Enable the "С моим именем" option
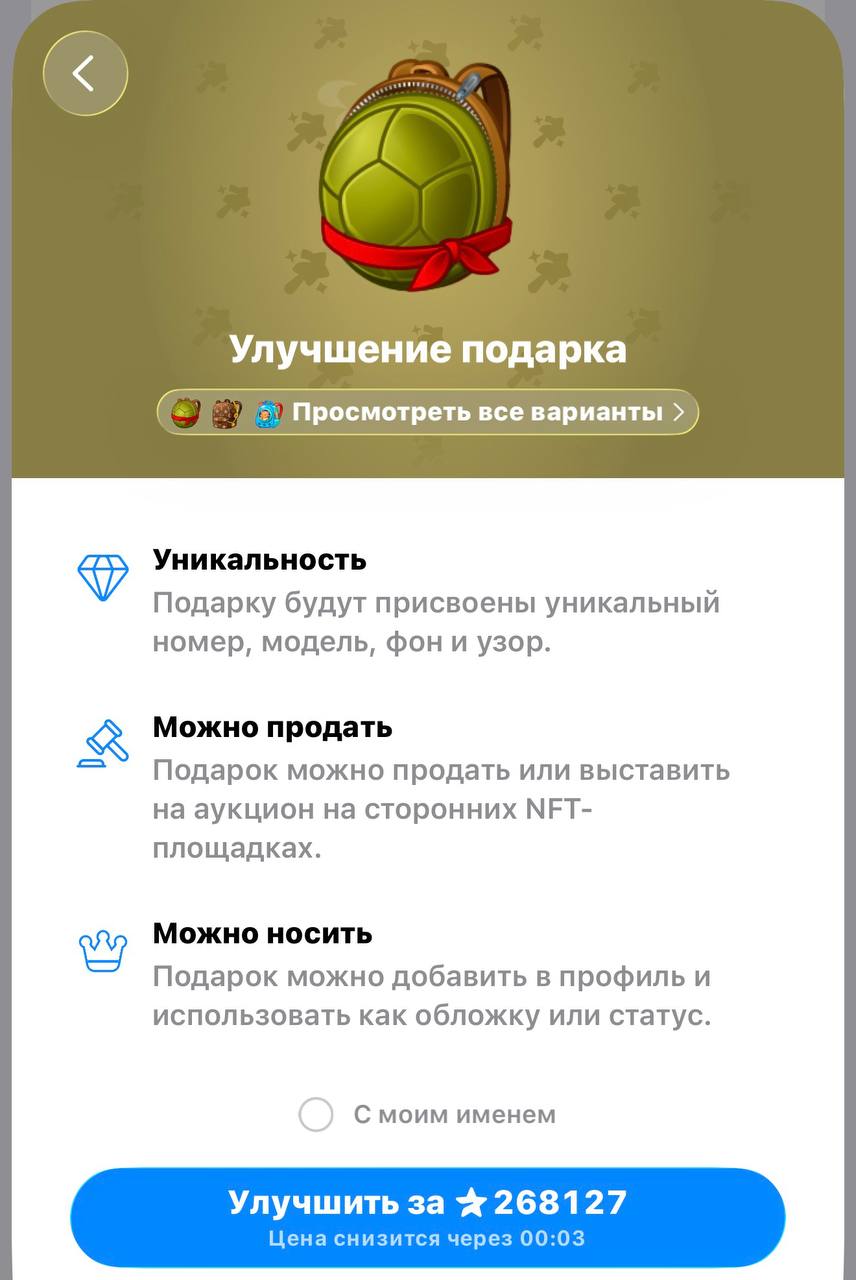Image resolution: width=856 pixels, height=1280 pixels. [x=316, y=1114]
